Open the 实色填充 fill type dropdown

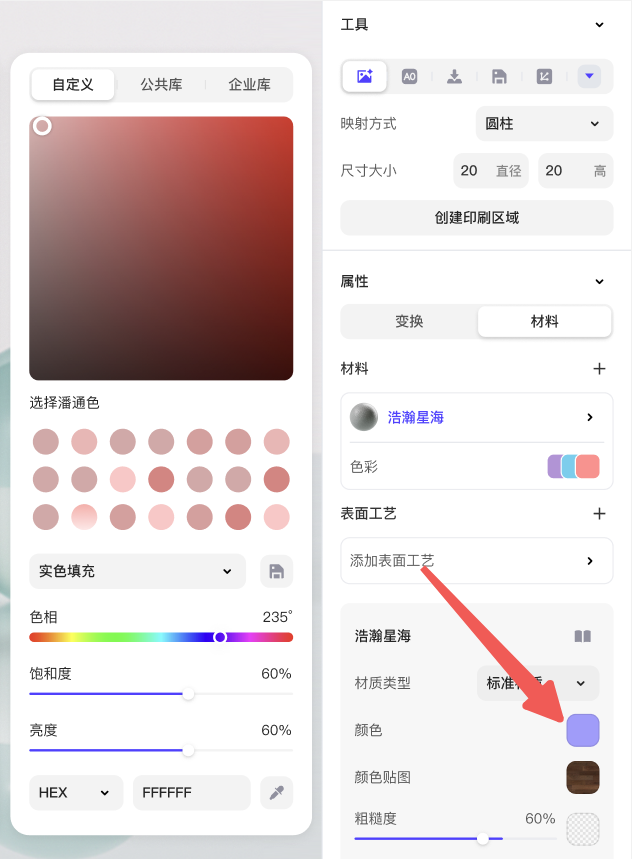click(x=137, y=571)
